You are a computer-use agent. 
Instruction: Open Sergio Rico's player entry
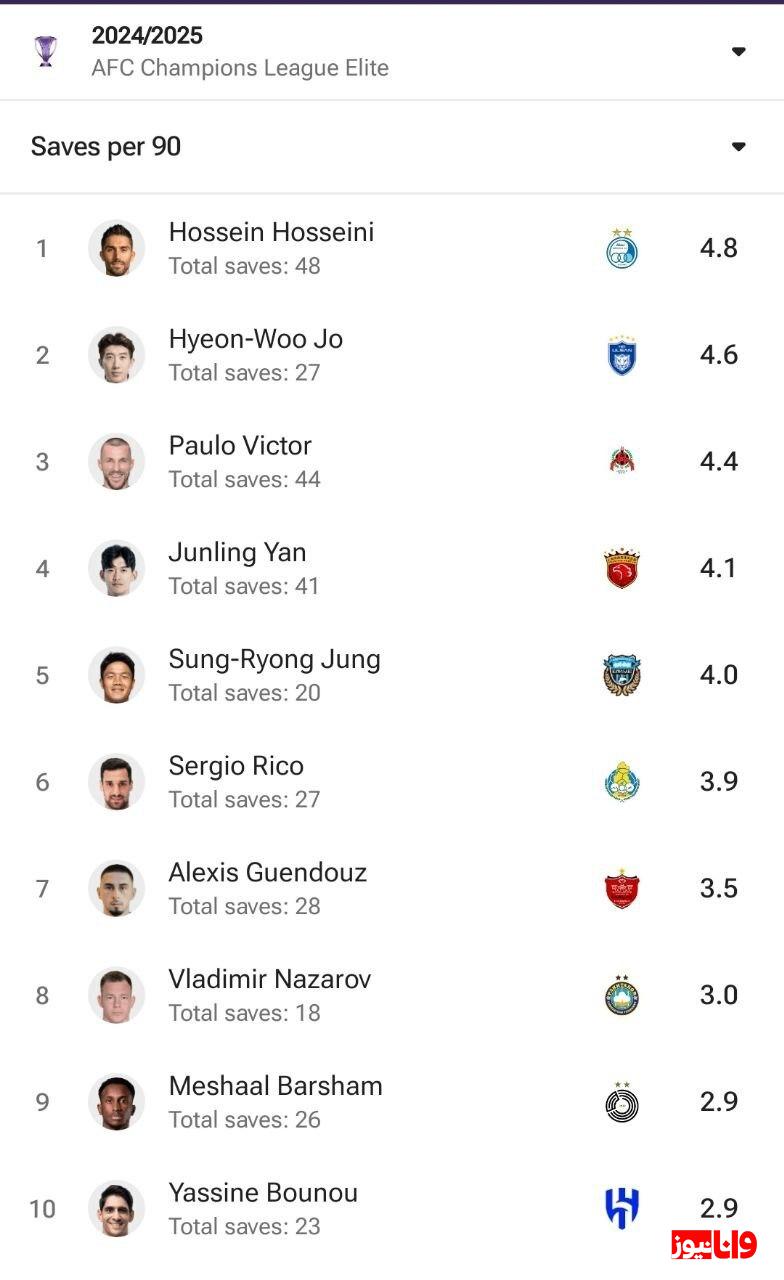coord(236,781)
